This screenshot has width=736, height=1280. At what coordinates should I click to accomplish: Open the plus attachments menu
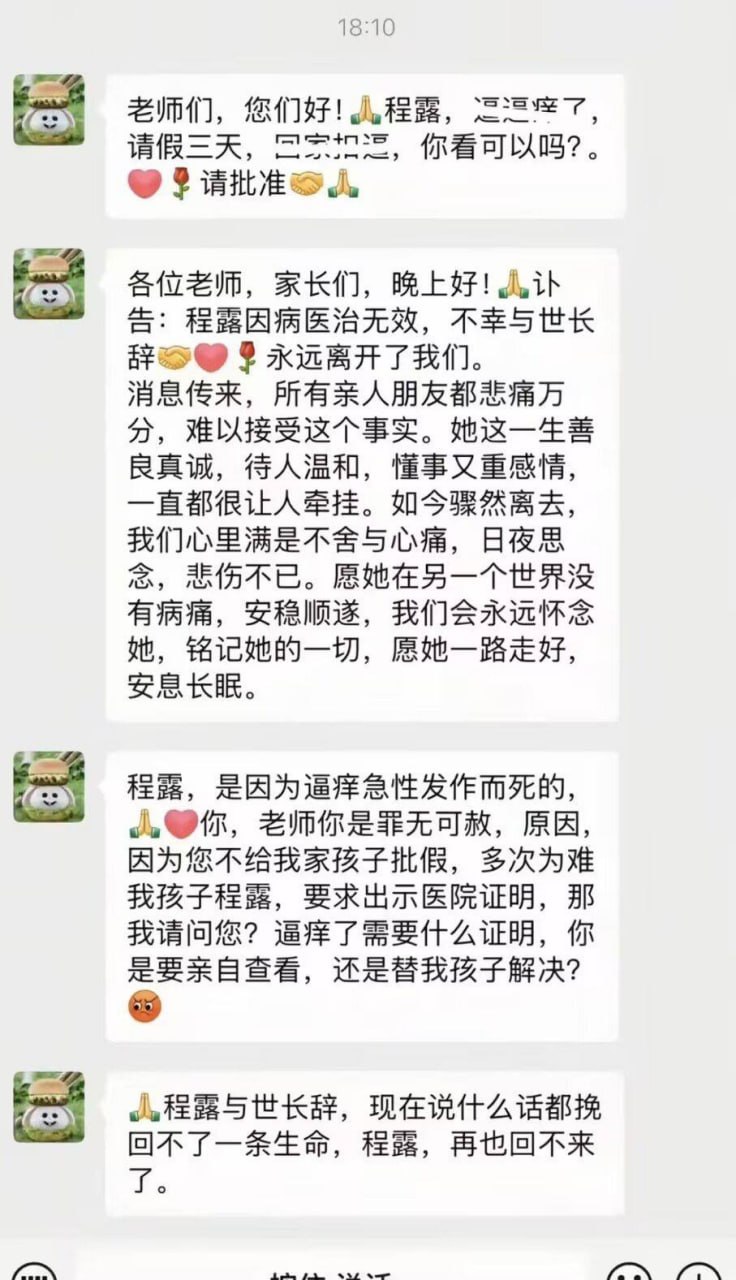(x=699, y=1272)
